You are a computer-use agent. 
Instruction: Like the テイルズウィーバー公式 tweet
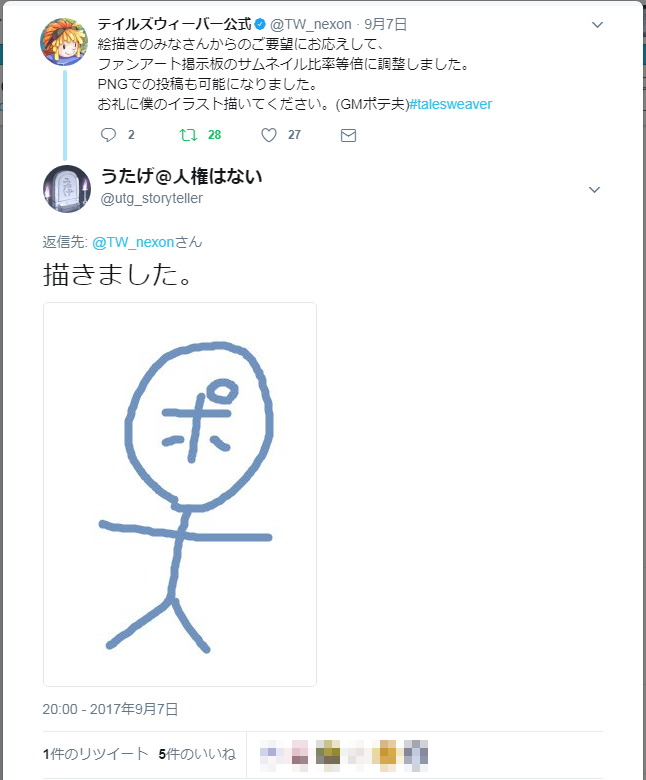coord(268,135)
